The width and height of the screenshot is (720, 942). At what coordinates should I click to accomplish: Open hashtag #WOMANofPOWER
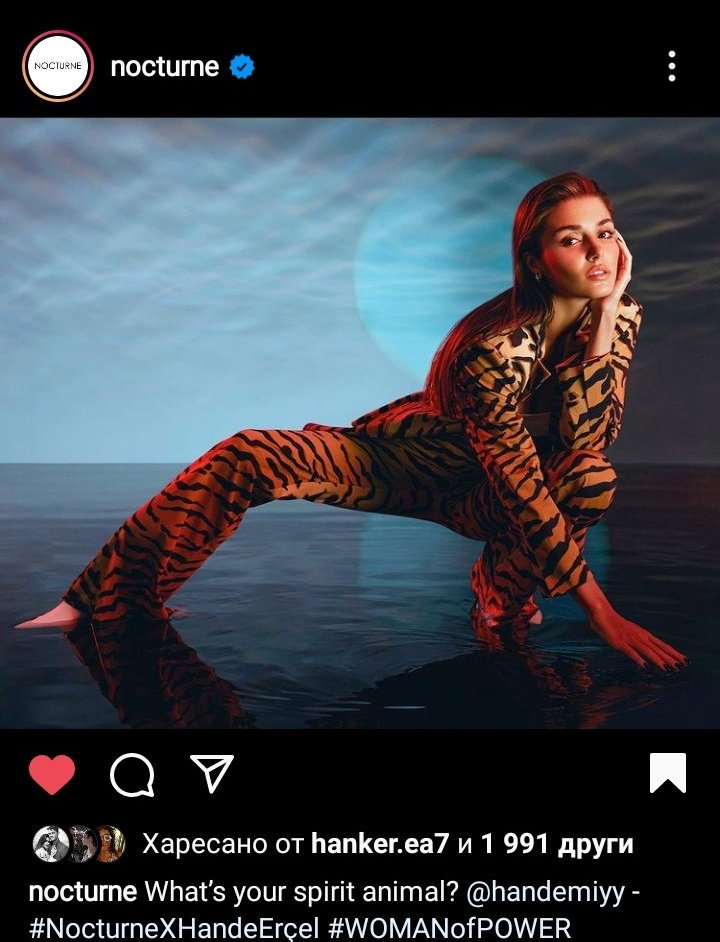(462, 926)
